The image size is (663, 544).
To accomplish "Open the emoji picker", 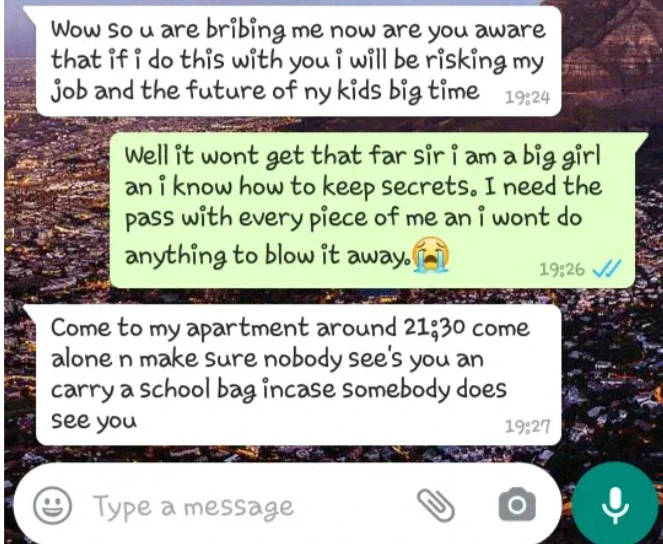I will click(49, 506).
